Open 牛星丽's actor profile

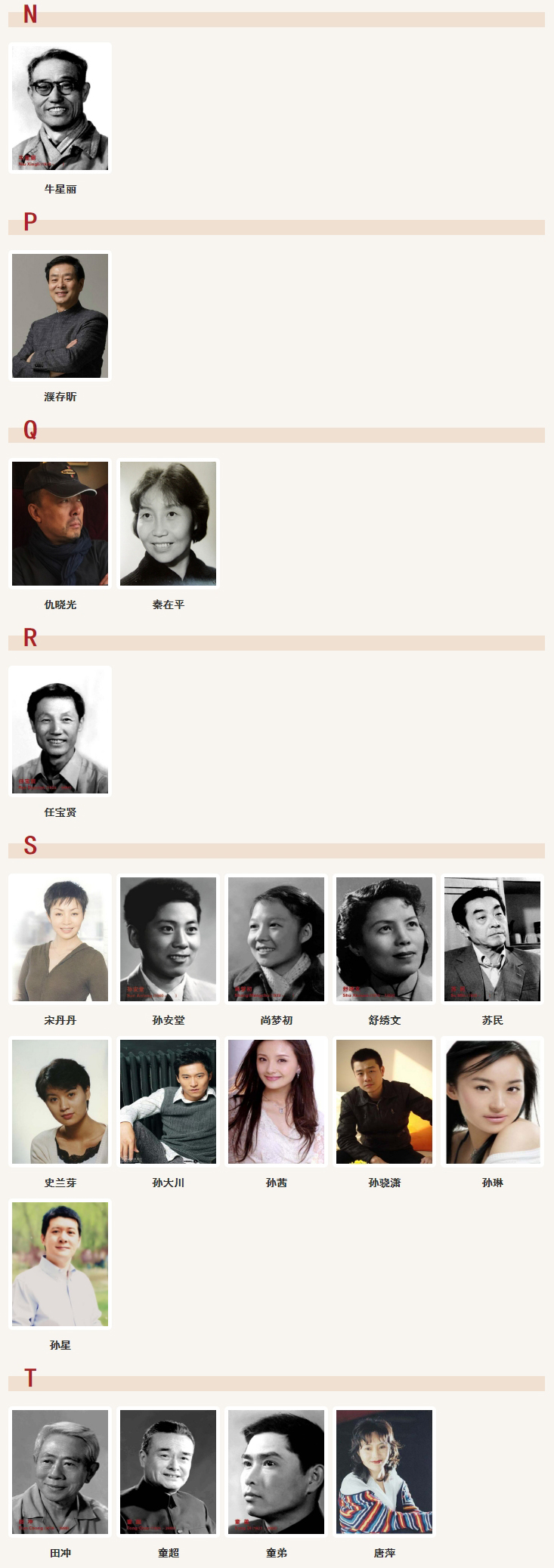[x=60, y=108]
